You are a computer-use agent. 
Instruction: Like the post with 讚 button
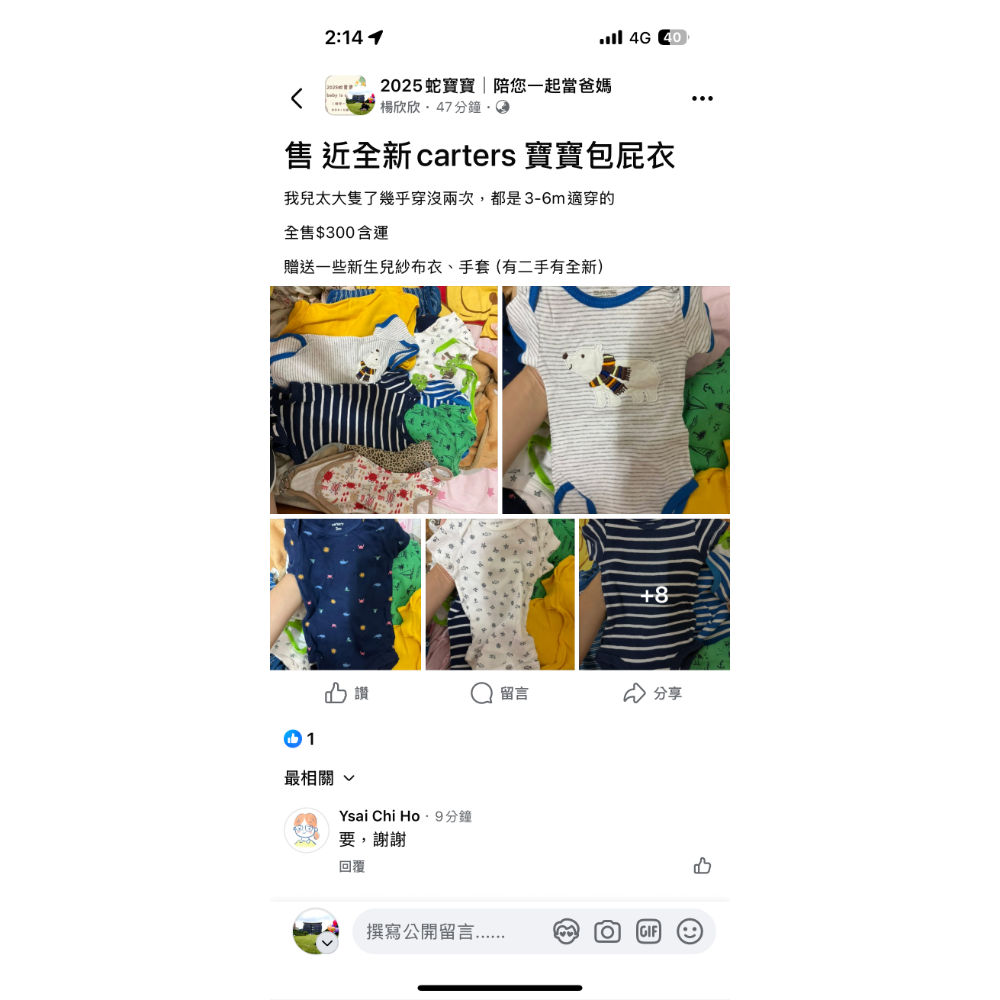tap(347, 693)
